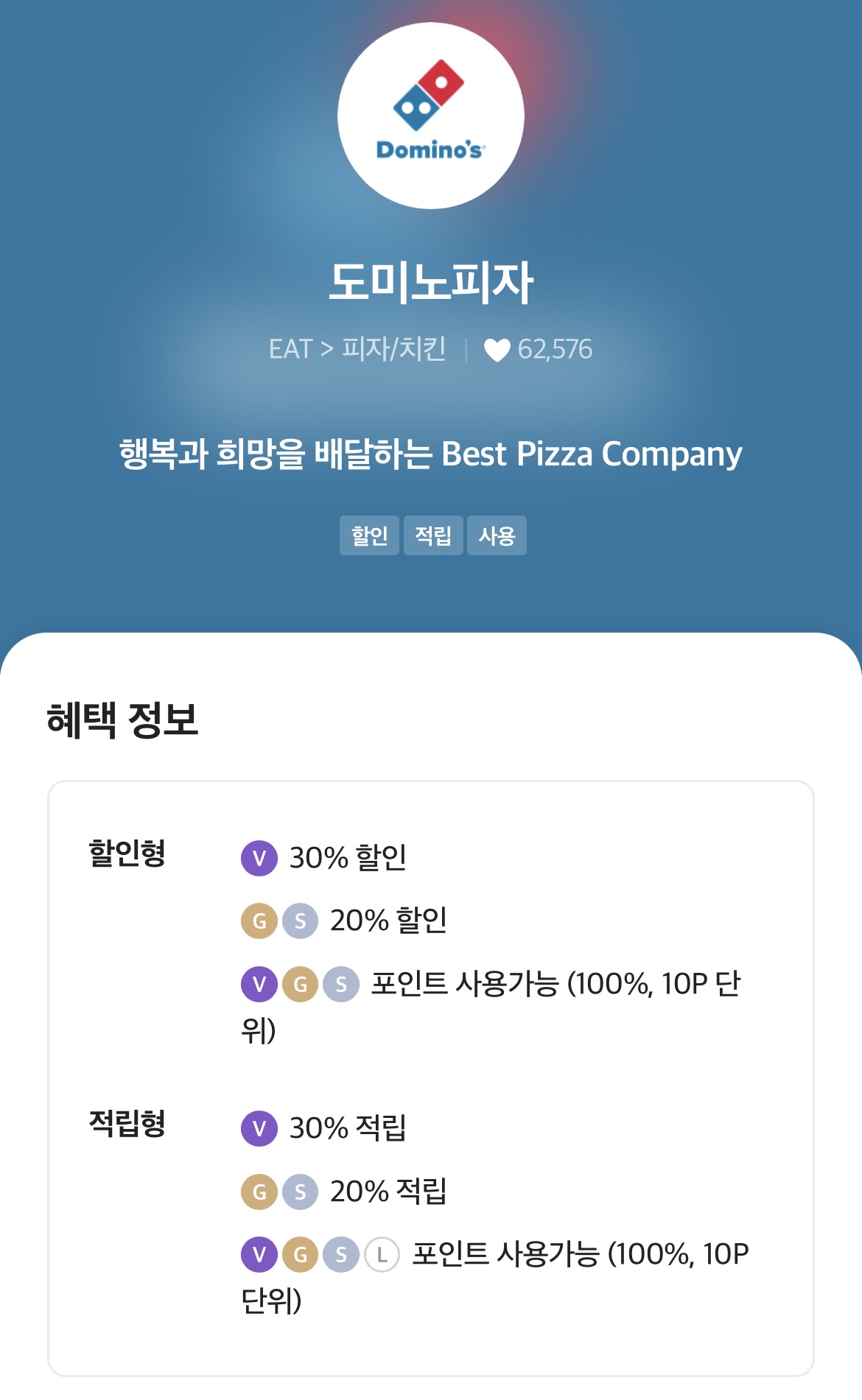The height and width of the screenshot is (1400, 862).
Task: Open the 피자/치킨 category link
Action: [x=394, y=349]
